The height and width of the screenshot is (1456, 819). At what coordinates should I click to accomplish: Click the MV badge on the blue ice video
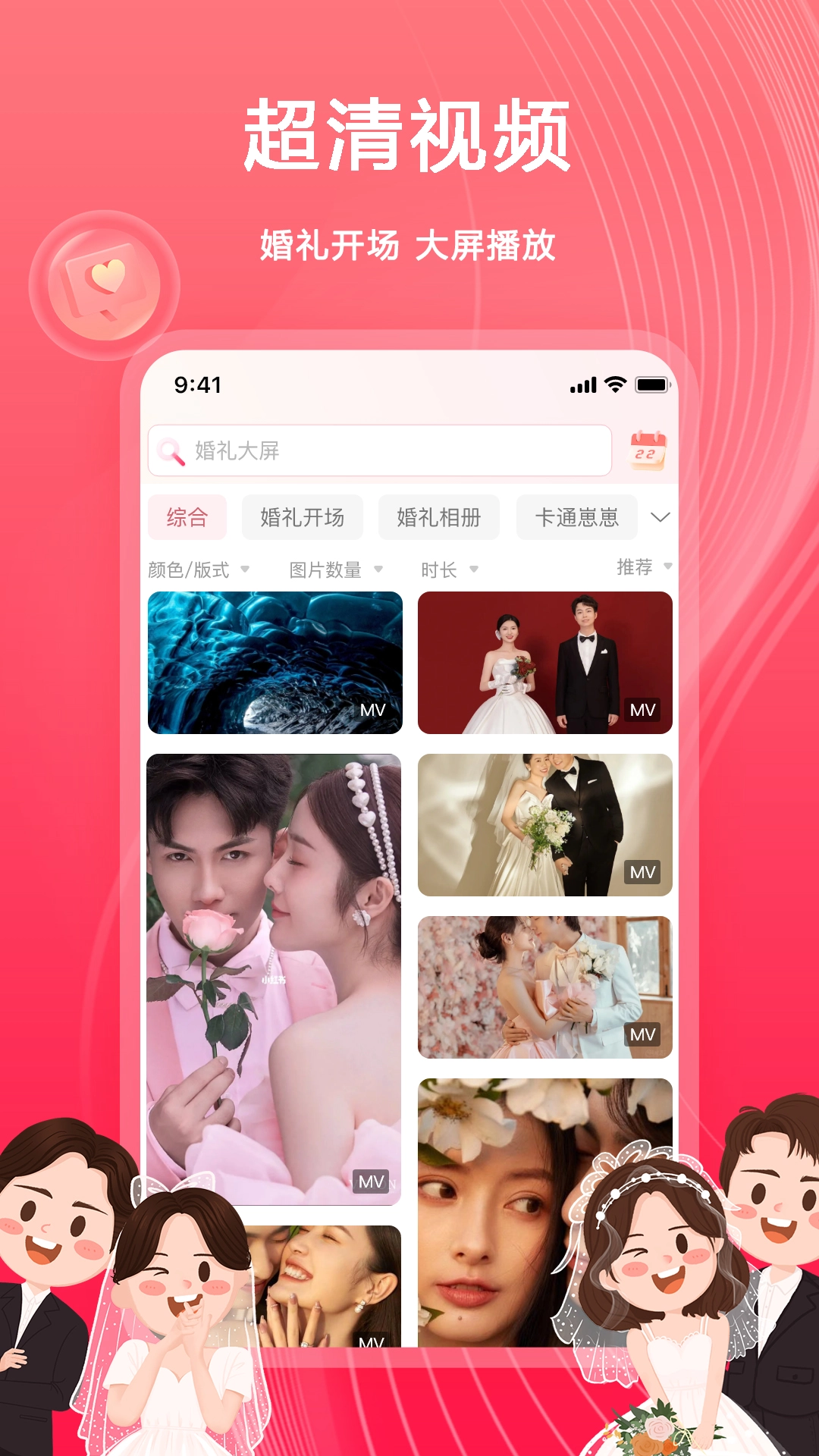(x=374, y=711)
